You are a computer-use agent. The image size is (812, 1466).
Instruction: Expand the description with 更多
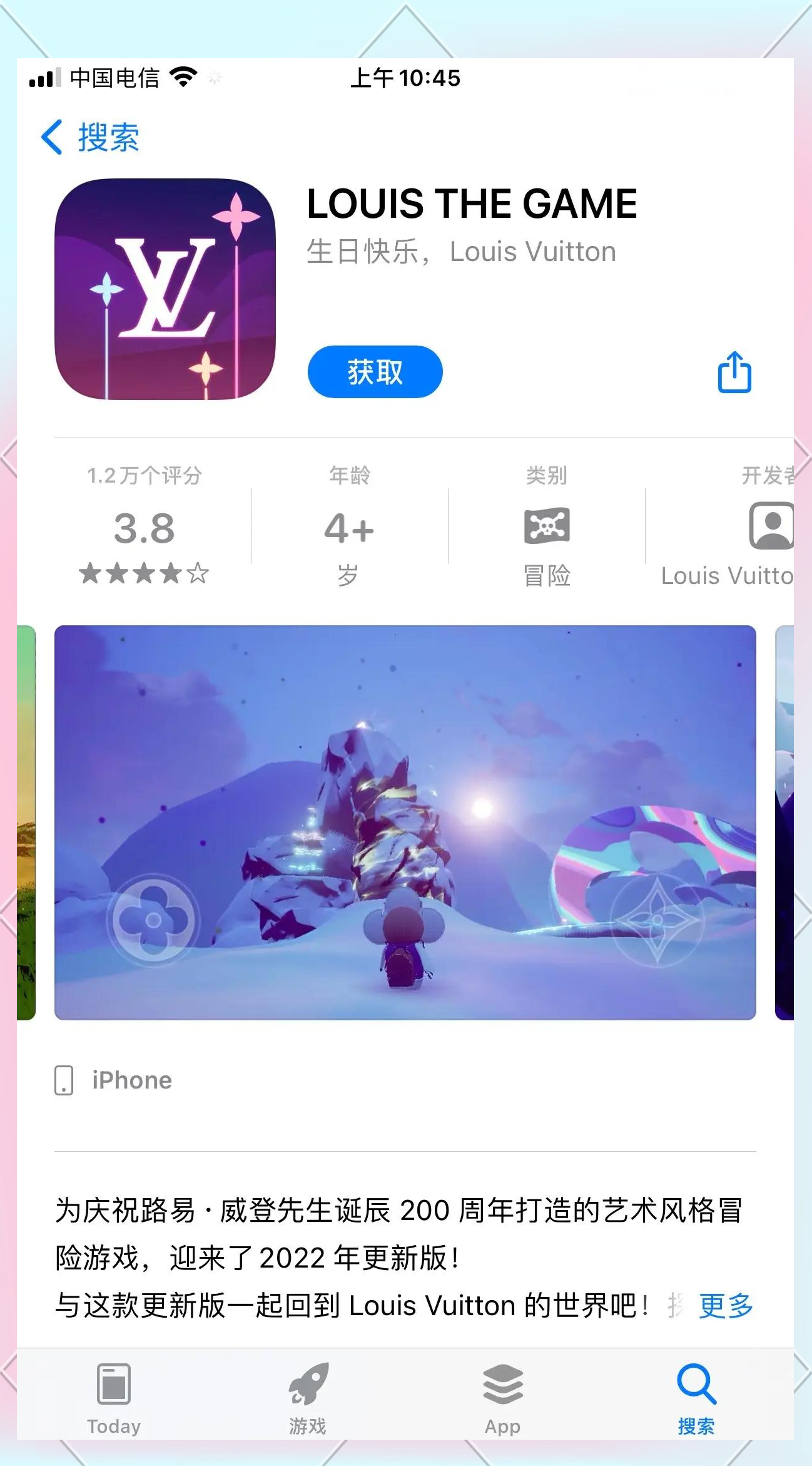click(x=726, y=1306)
